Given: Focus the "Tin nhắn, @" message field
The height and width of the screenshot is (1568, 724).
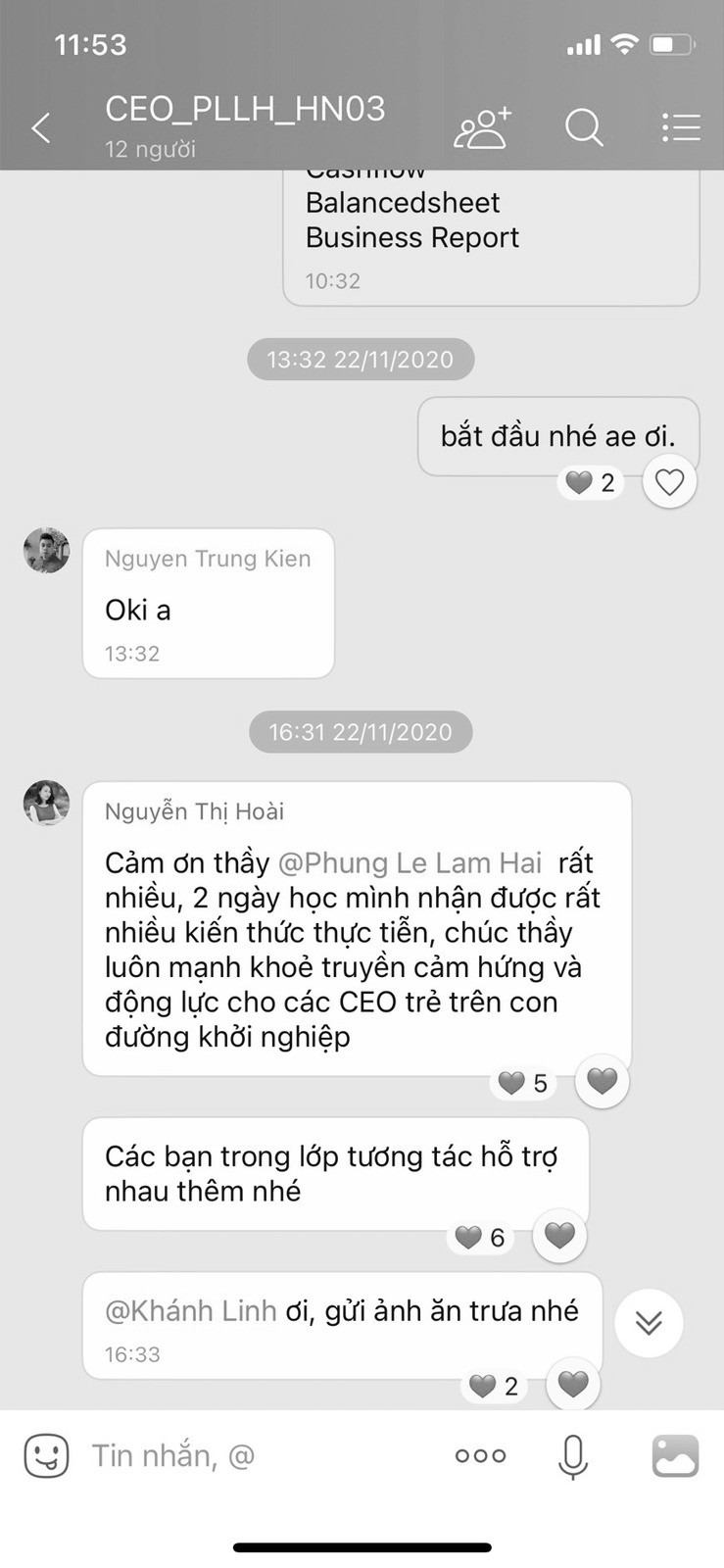Looking at the screenshot, I should coord(255,1455).
